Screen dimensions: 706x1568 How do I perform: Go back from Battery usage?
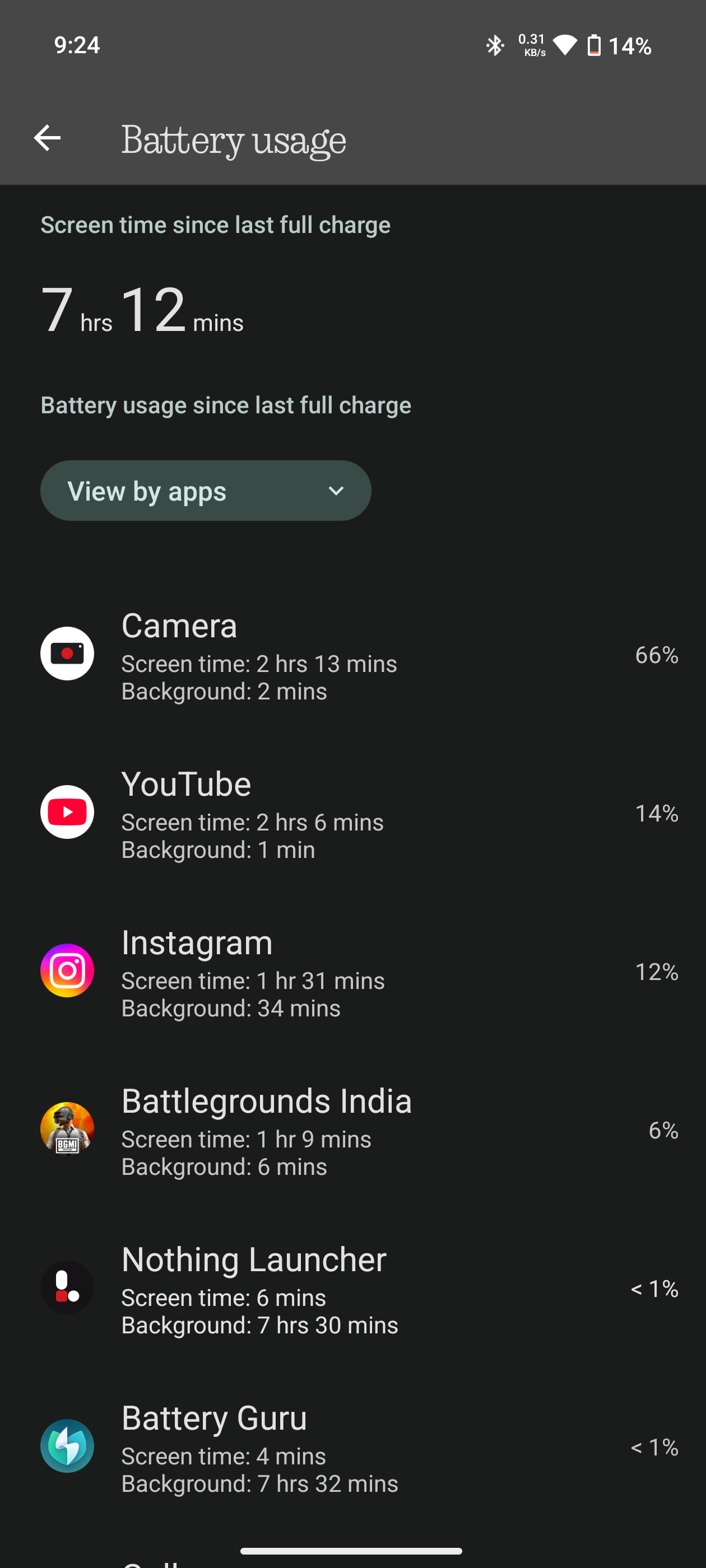coord(47,138)
